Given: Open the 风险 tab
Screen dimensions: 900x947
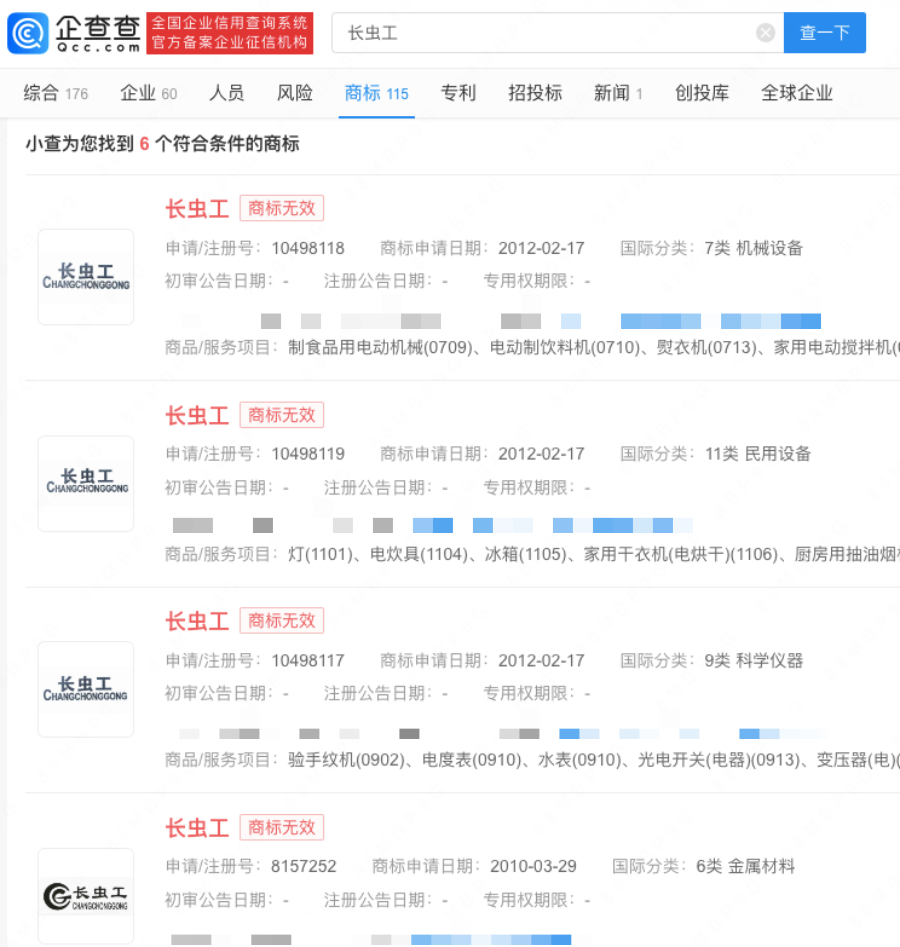Looking at the screenshot, I should pyautogui.click(x=295, y=93).
